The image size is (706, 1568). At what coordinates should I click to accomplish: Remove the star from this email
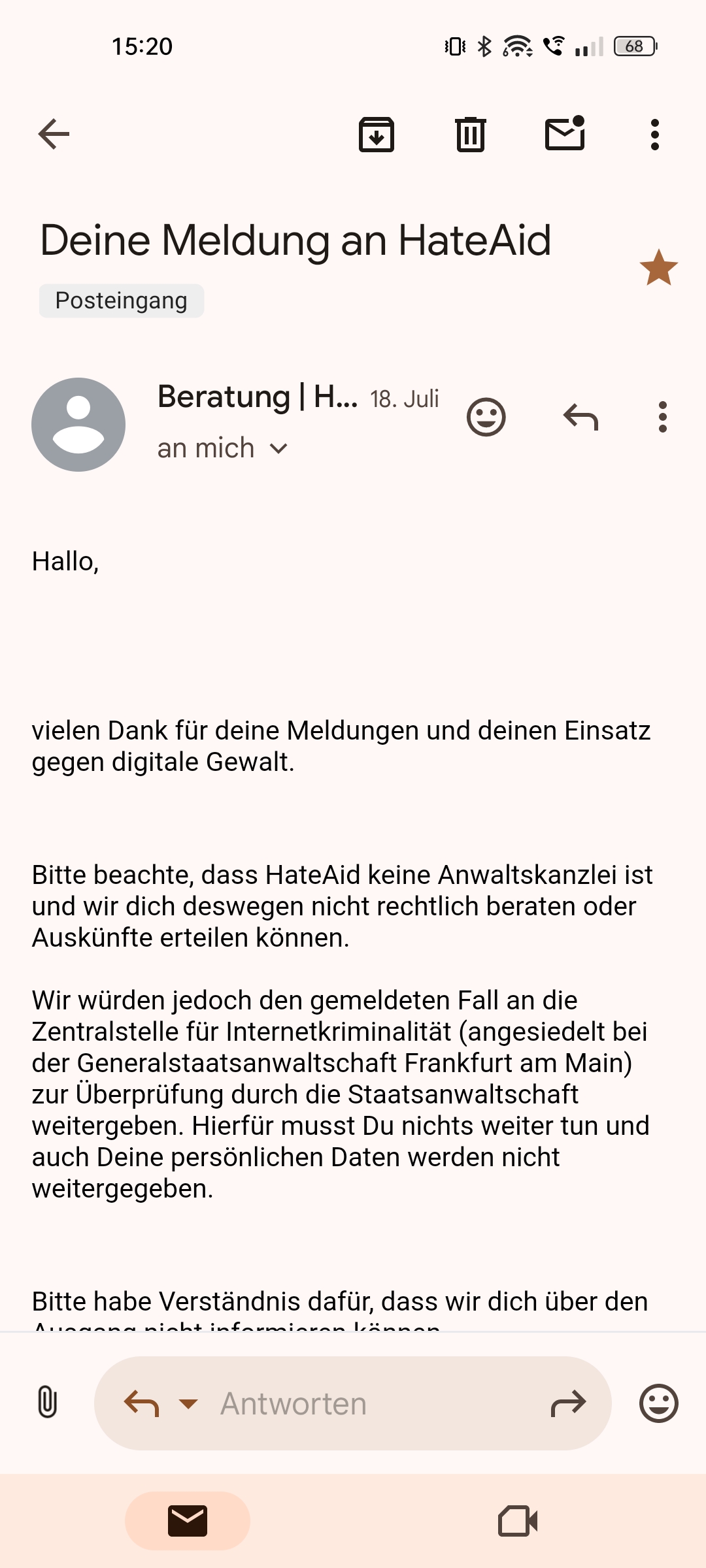[x=658, y=268]
